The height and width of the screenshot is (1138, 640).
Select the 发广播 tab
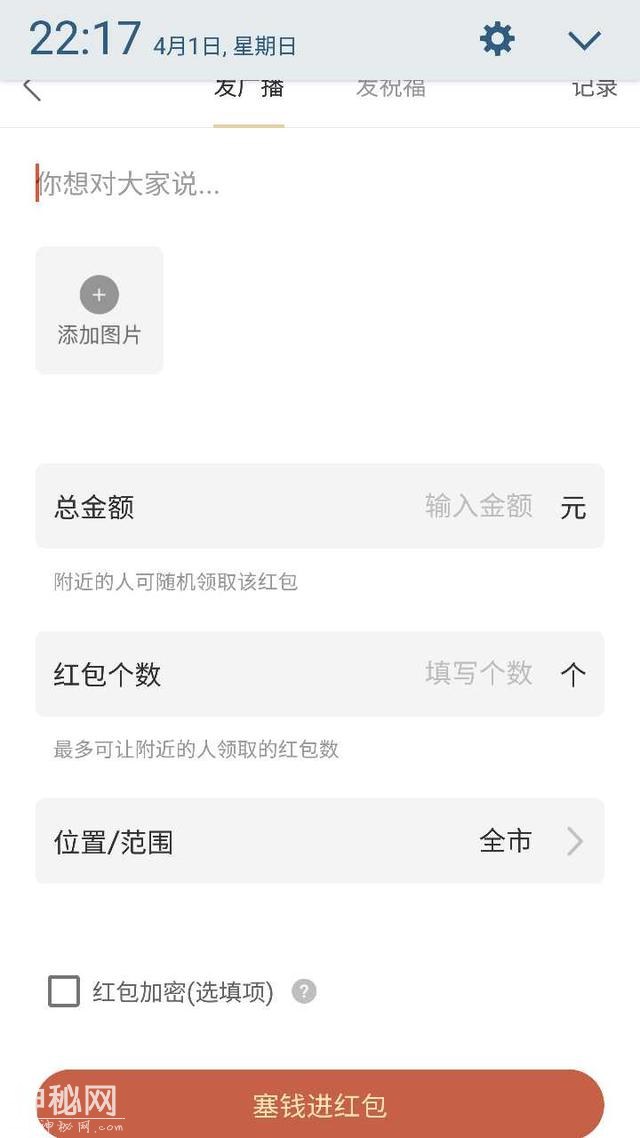point(249,90)
